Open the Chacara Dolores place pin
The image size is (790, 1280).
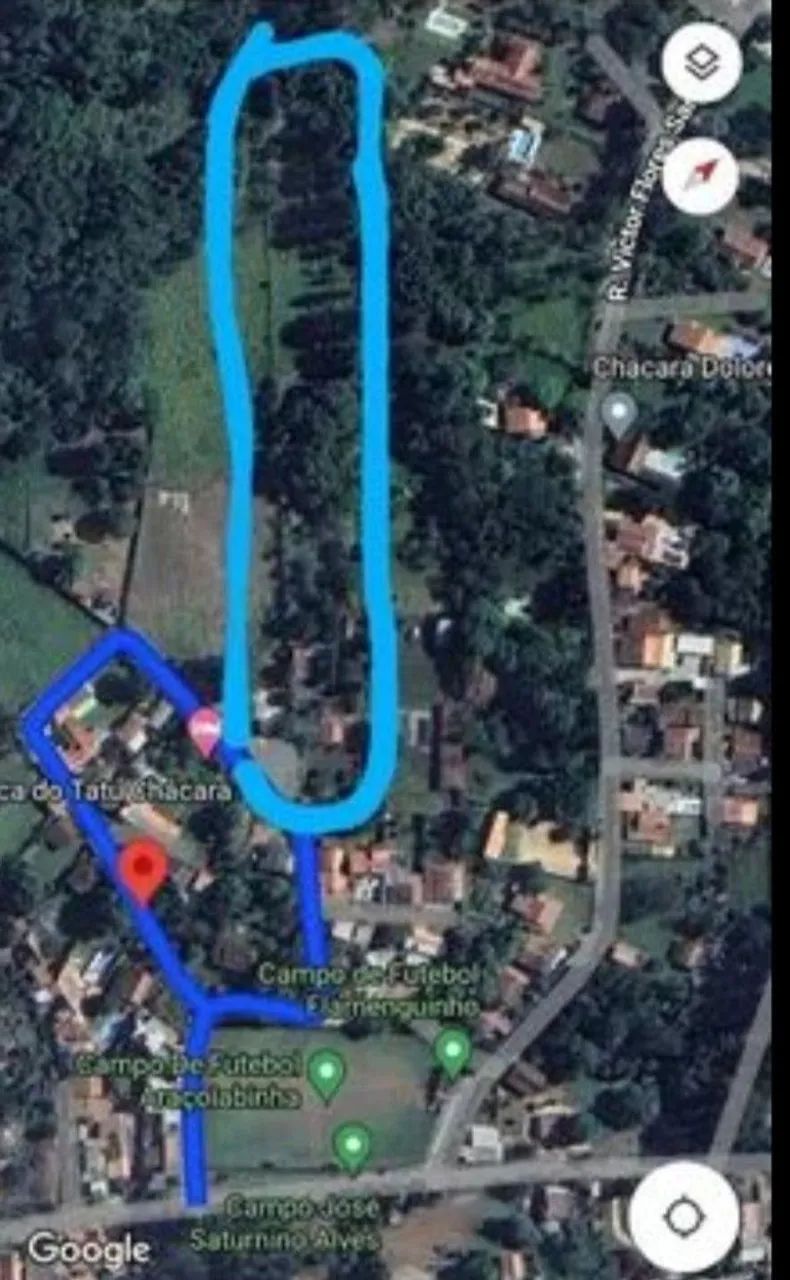click(620, 414)
